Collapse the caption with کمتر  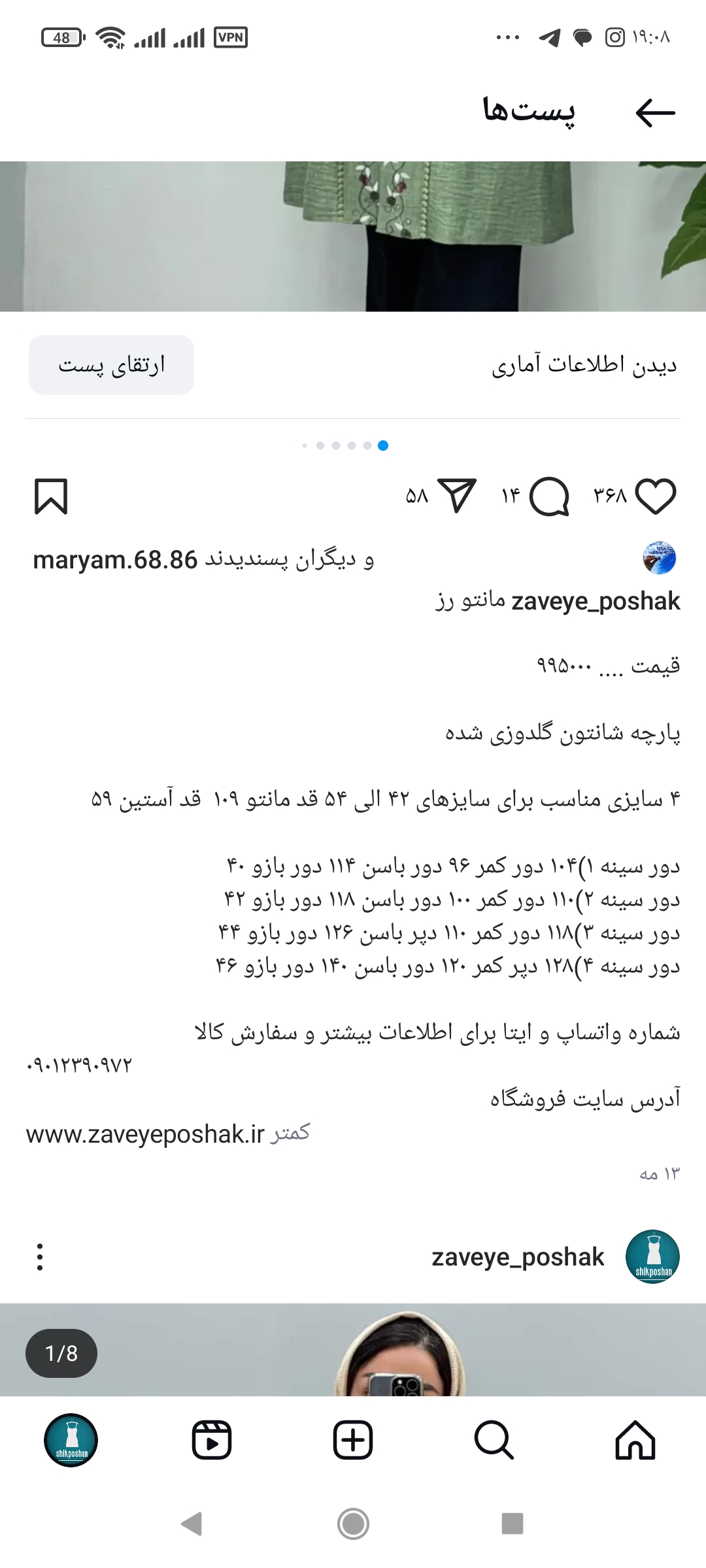(291, 1133)
